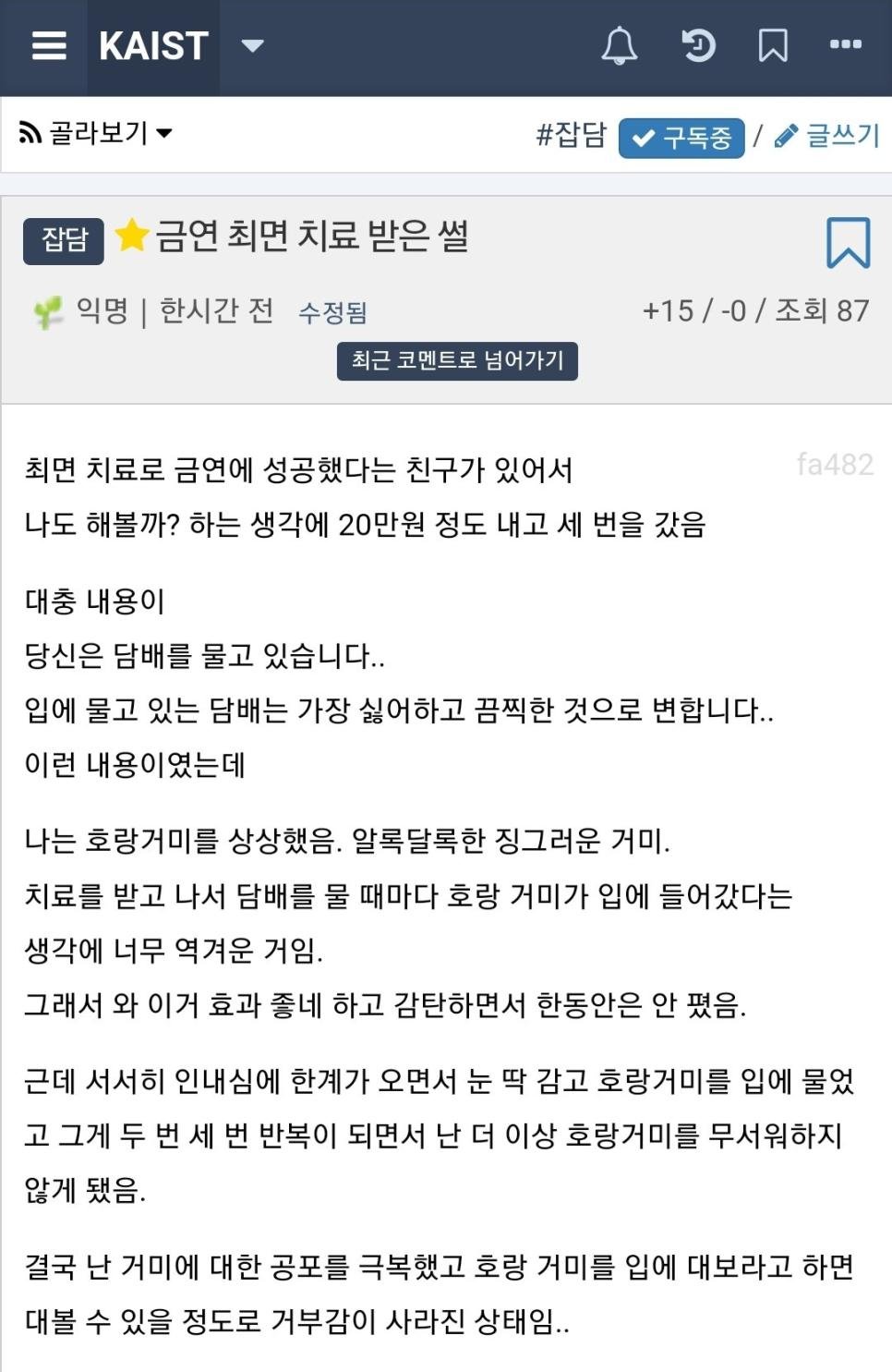
Task: Tap the 잡담 category tag
Action: coord(64,240)
